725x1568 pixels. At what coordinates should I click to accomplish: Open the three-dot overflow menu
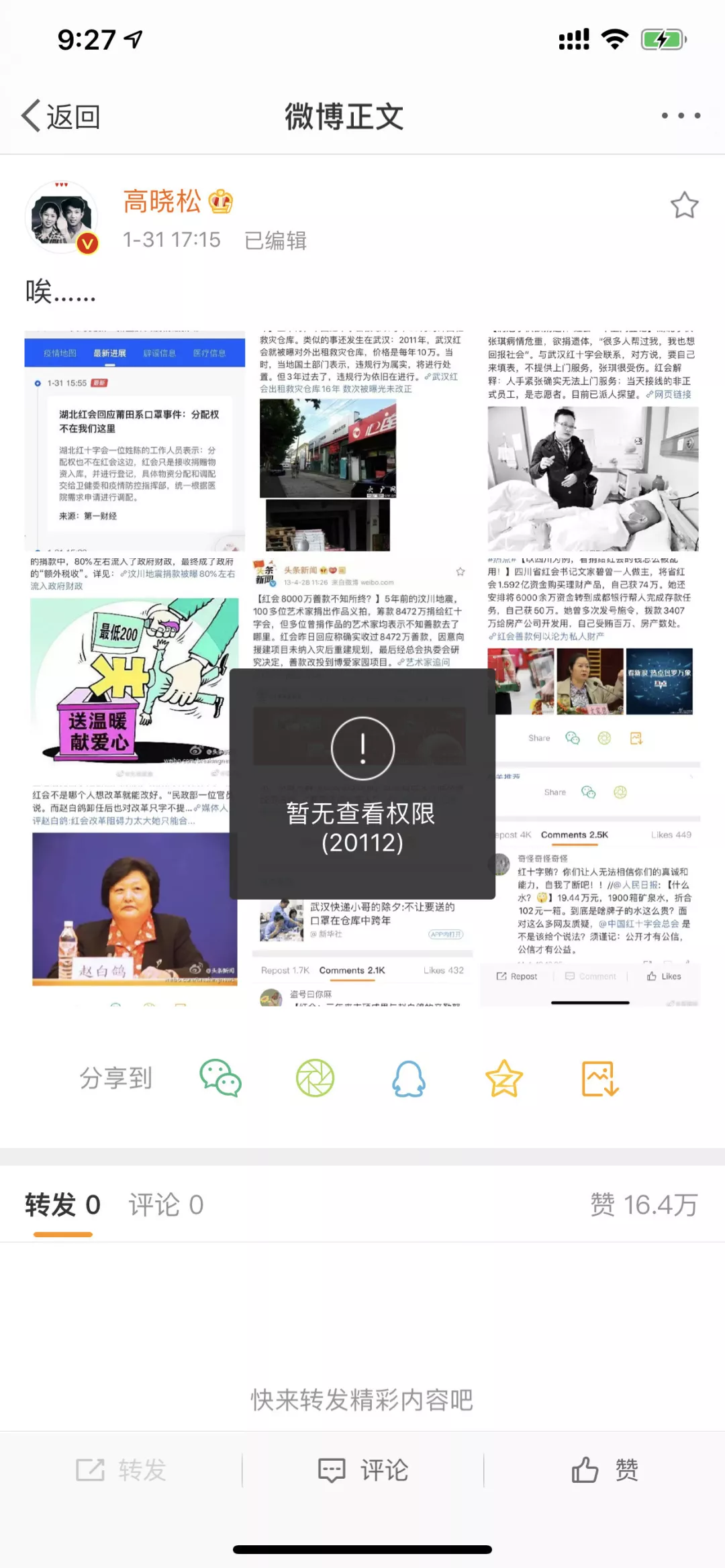[681, 116]
